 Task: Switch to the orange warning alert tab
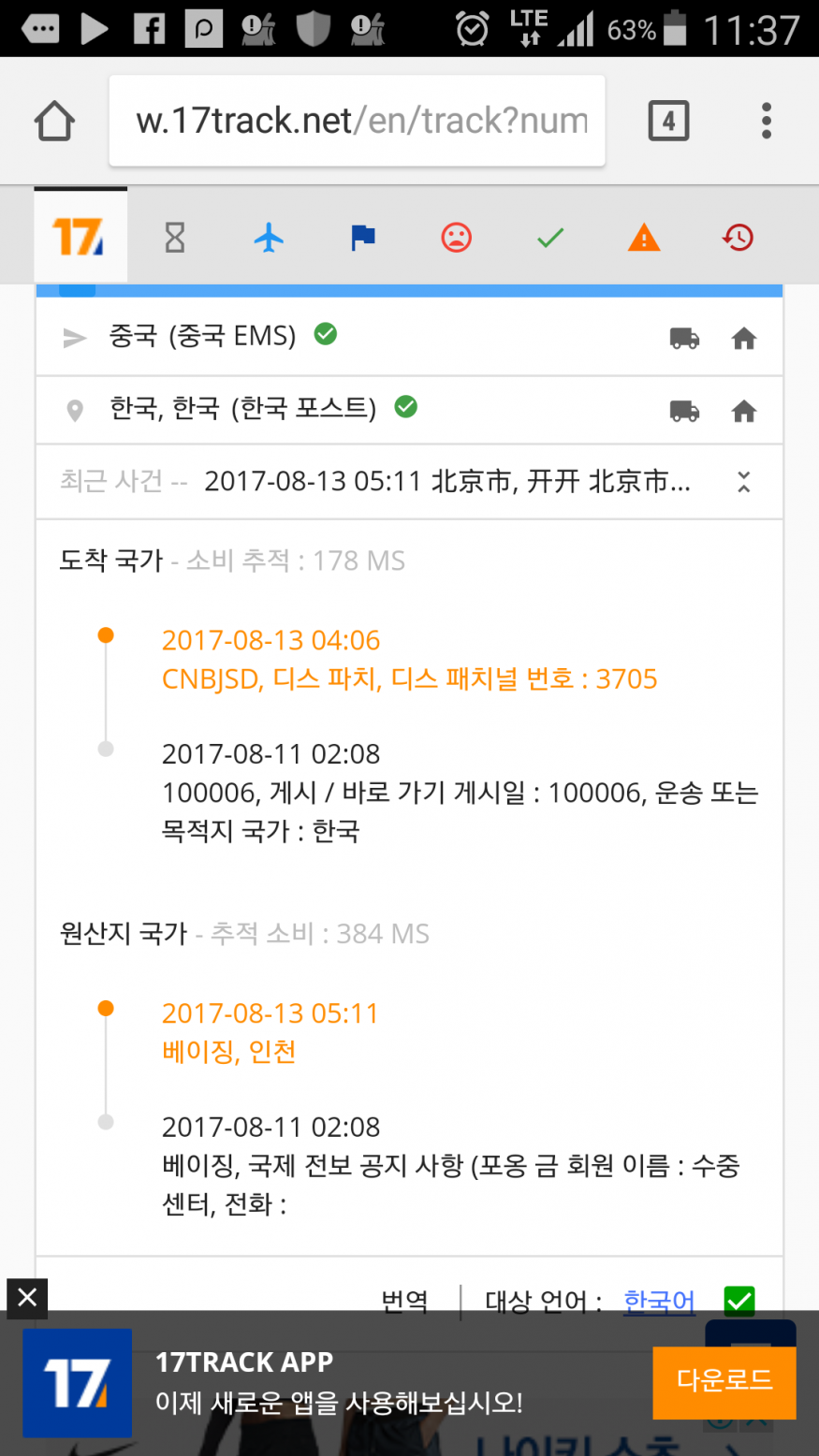pos(644,238)
